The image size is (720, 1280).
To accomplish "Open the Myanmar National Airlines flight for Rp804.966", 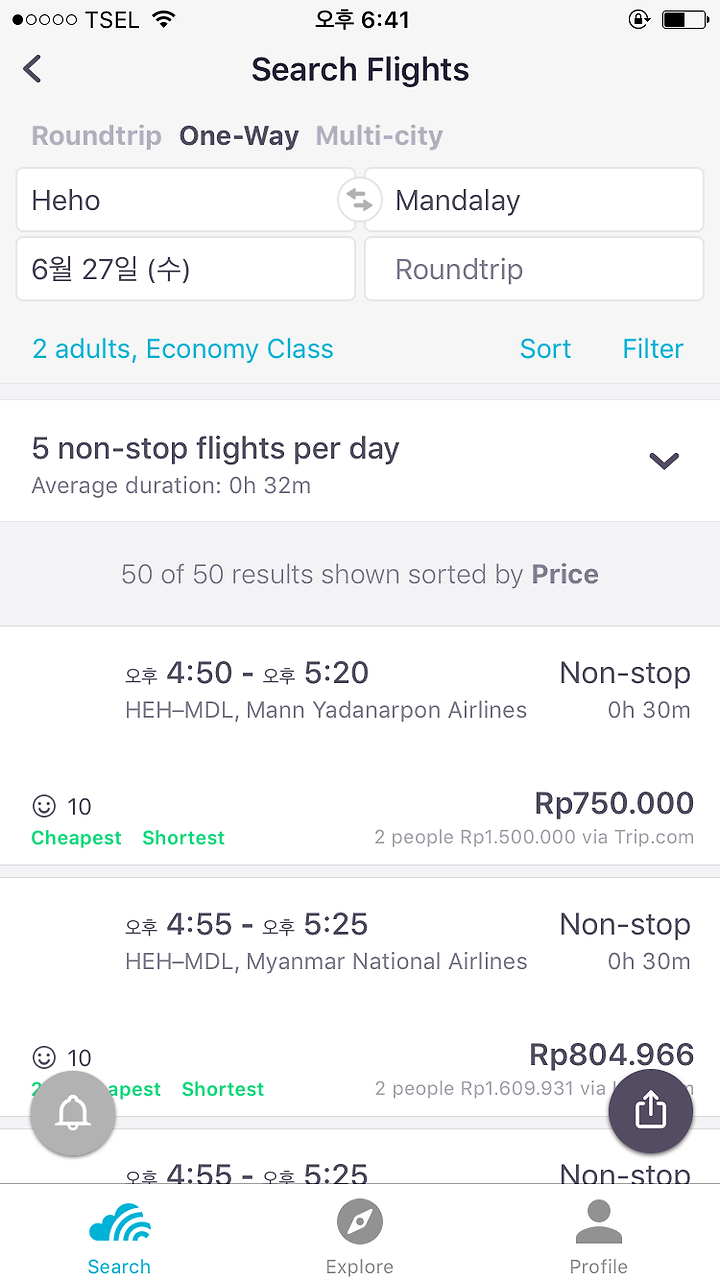I will 360,997.
